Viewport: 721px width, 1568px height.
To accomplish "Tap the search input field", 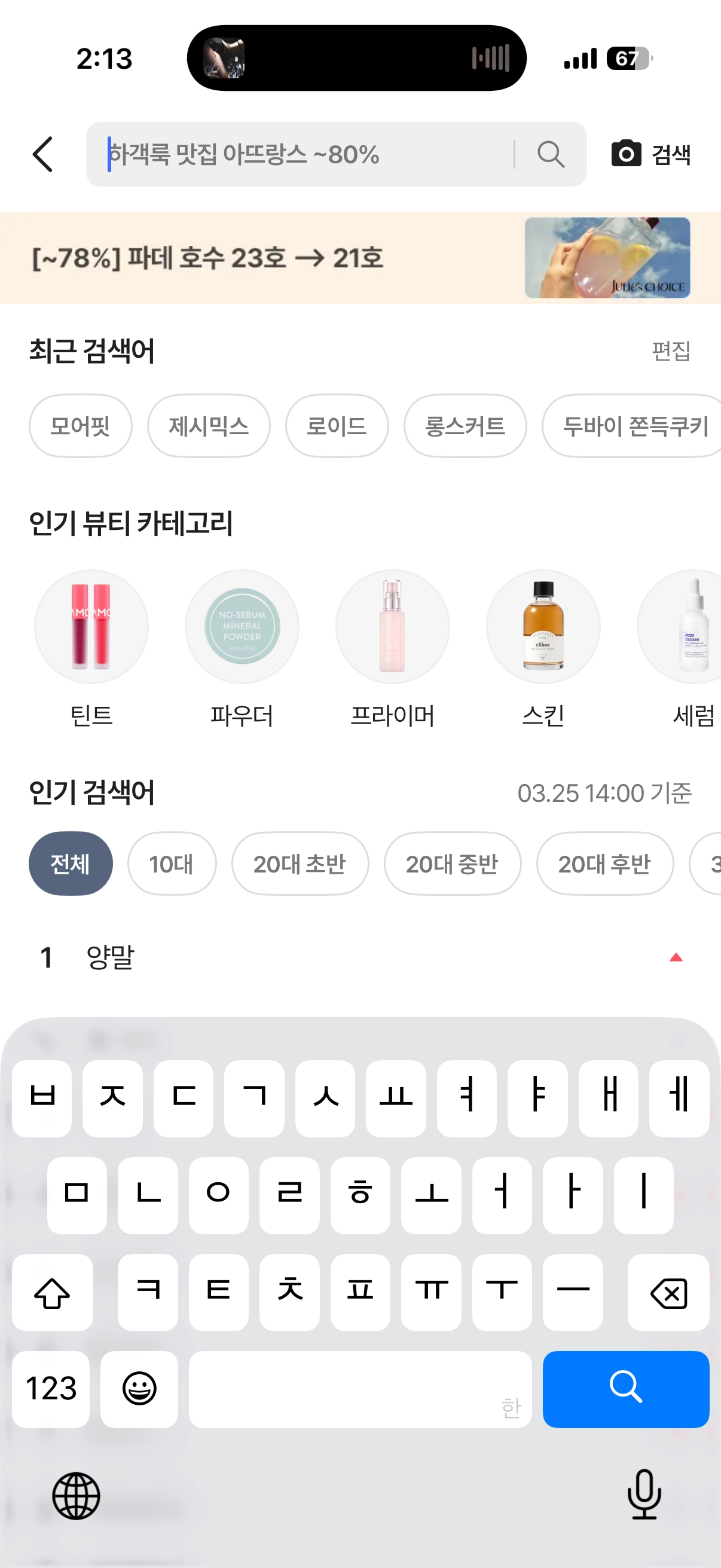I will click(304, 154).
